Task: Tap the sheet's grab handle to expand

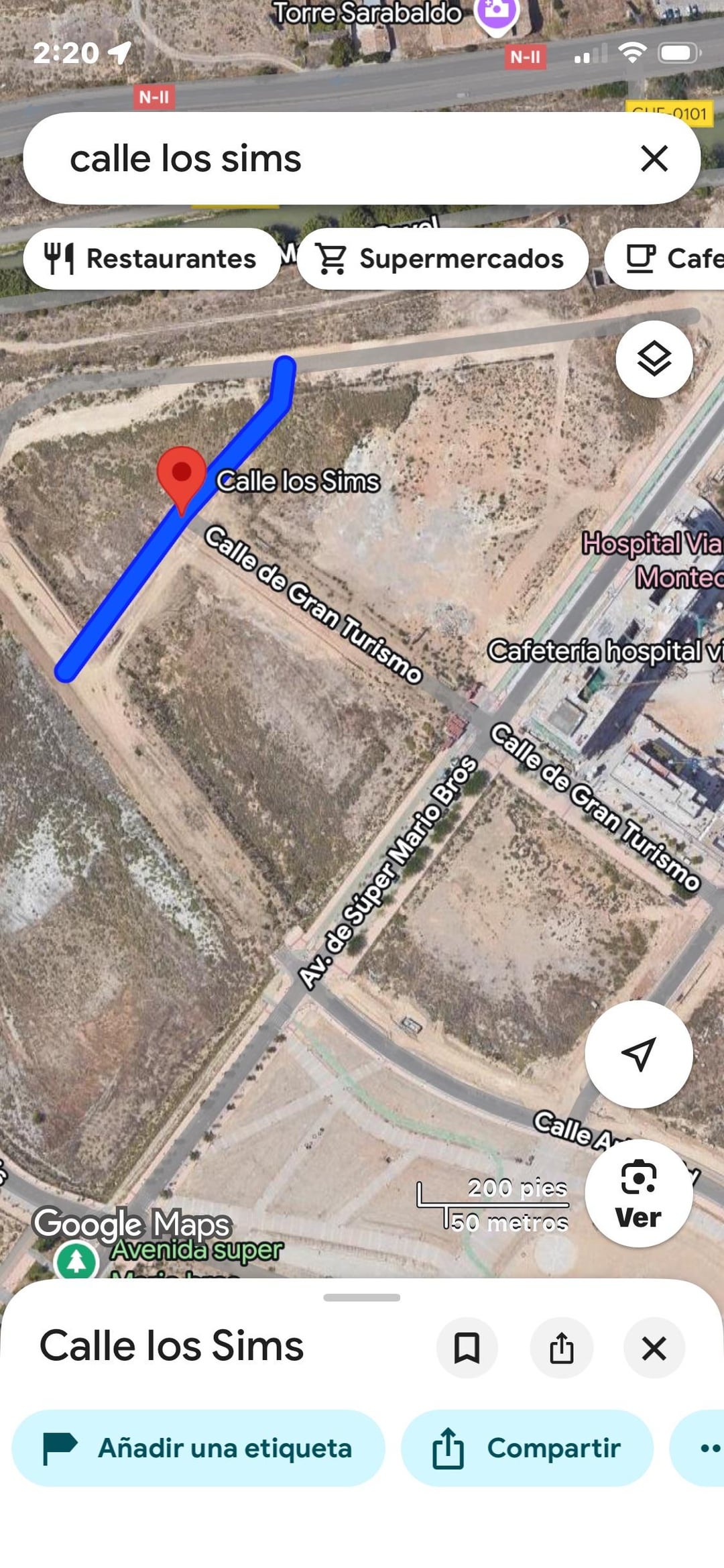Action: tap(361, 1298)
